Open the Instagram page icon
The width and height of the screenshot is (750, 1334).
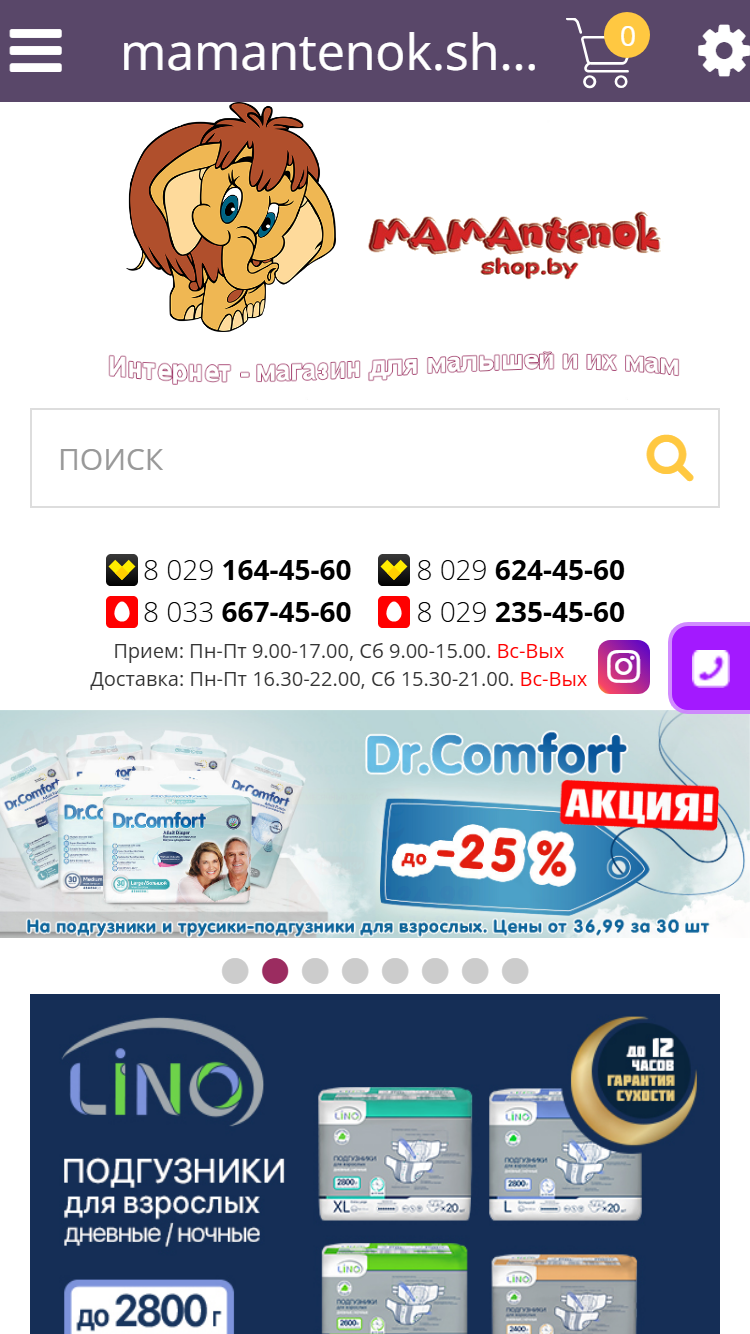624,667
